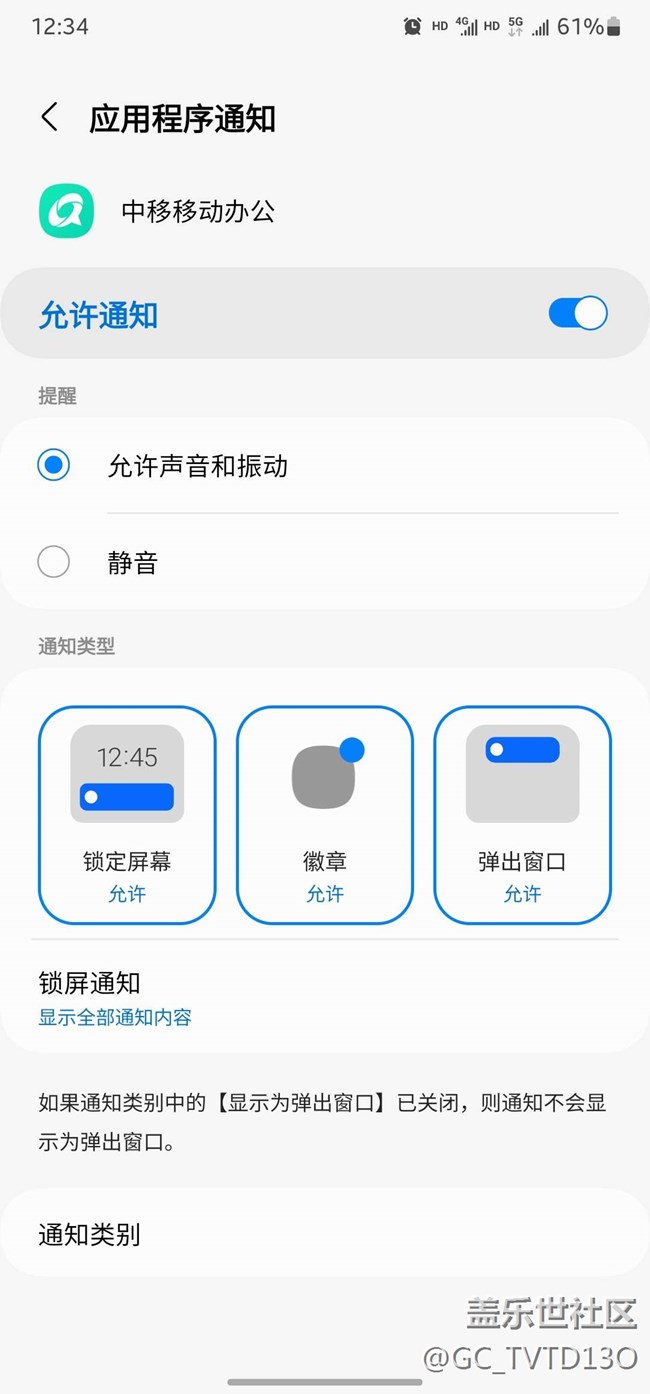Viewport: 650px width, 1394px height.
Task: Select 允许声音和振动 alert option
Action: 54,466
